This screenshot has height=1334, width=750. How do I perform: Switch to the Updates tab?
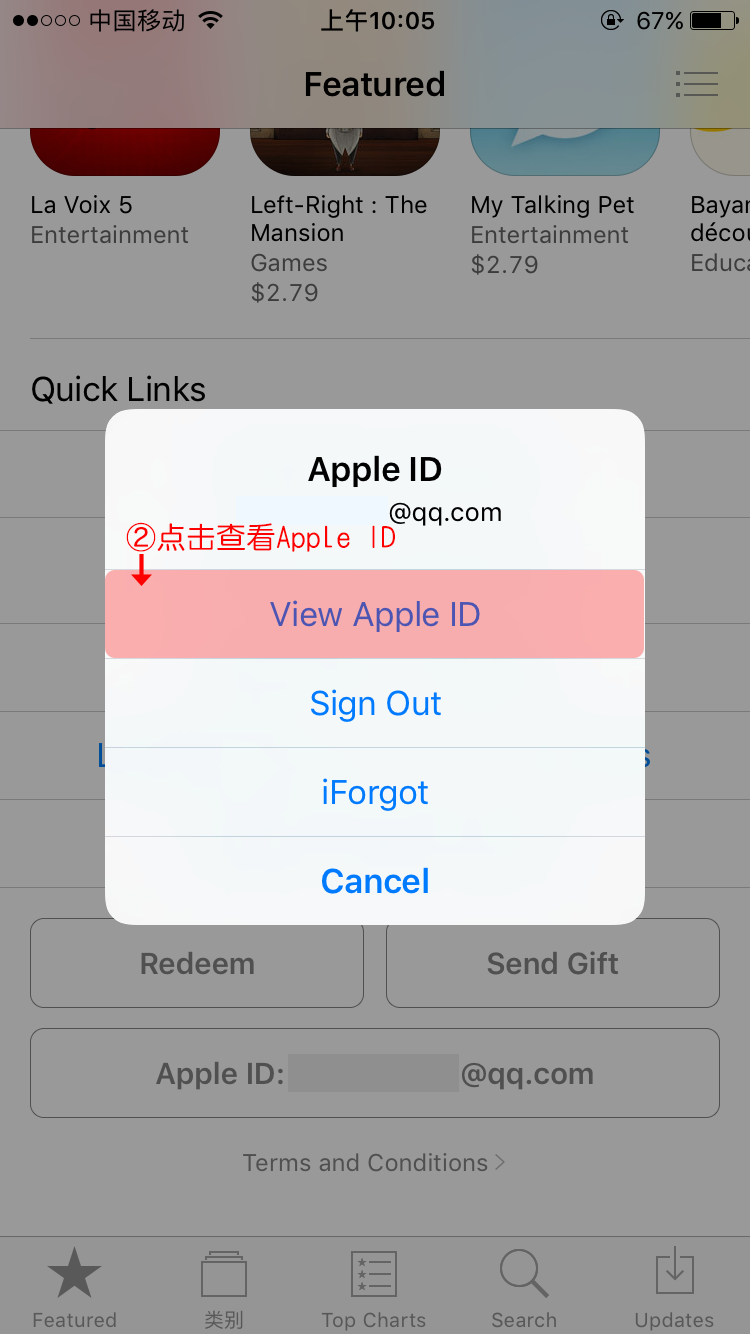tap(674, 1288)
